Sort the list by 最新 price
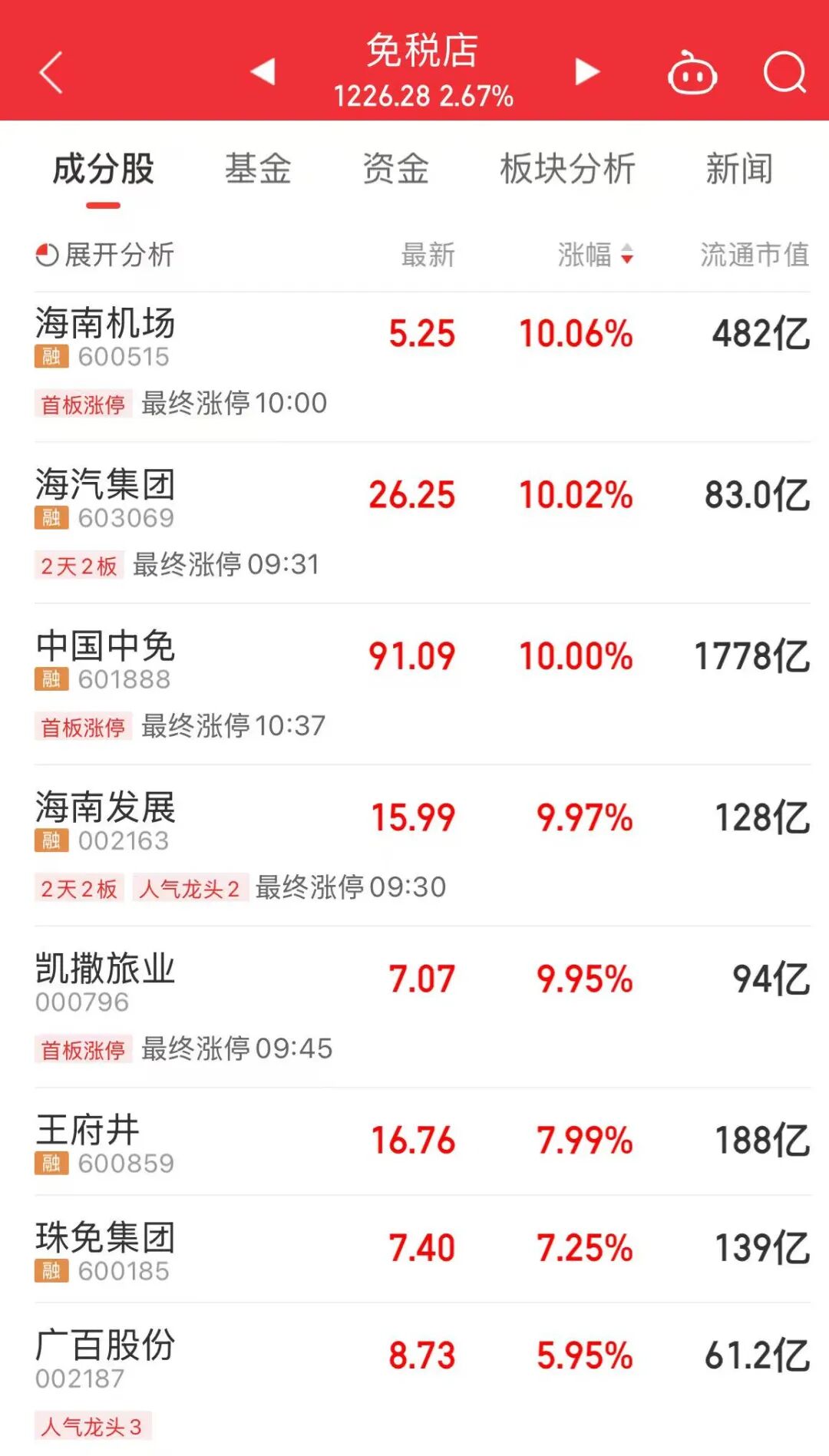This screenshot has width=829, height=1456. click(428, 255)
